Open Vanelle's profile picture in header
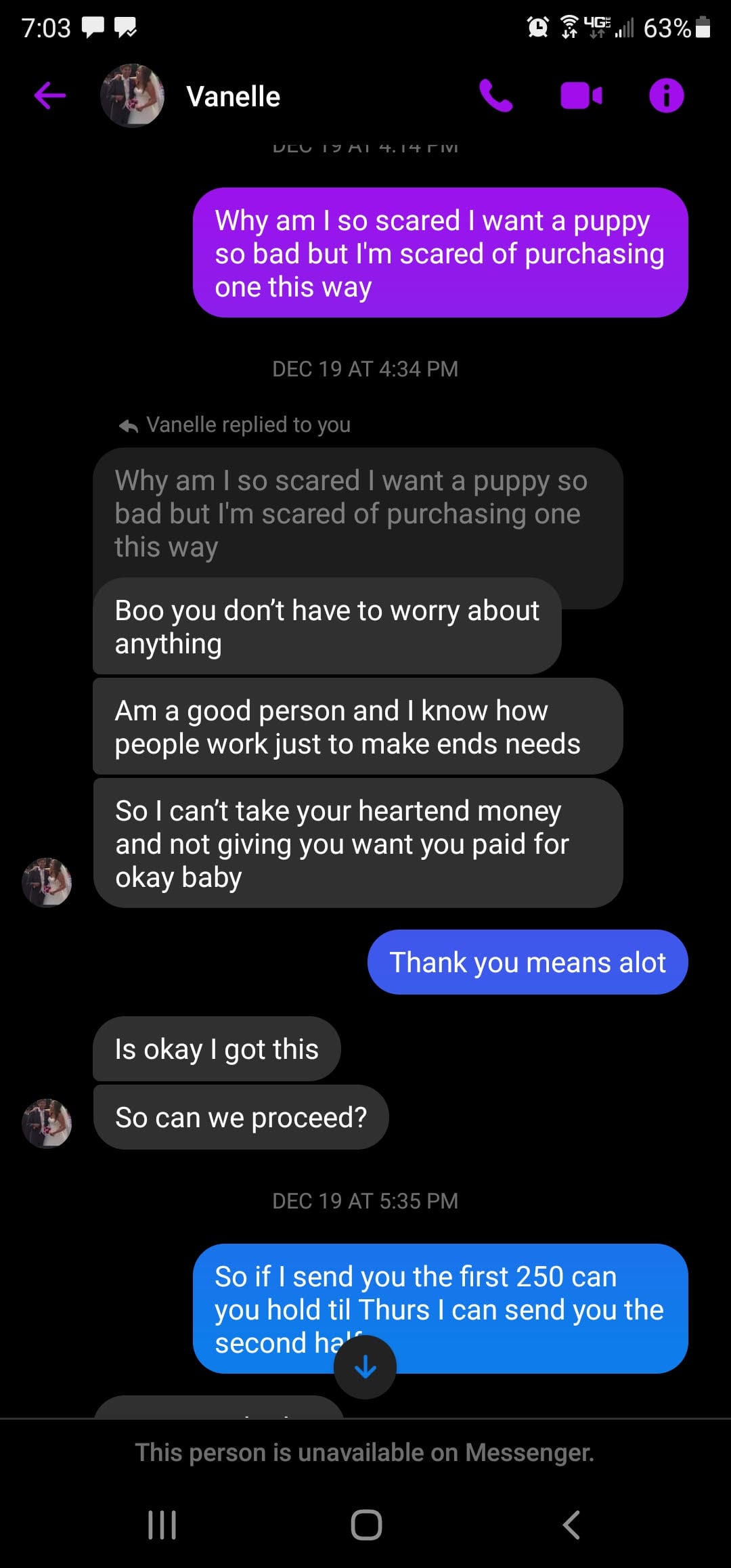 pyautogui.click(x=132, y=96)
